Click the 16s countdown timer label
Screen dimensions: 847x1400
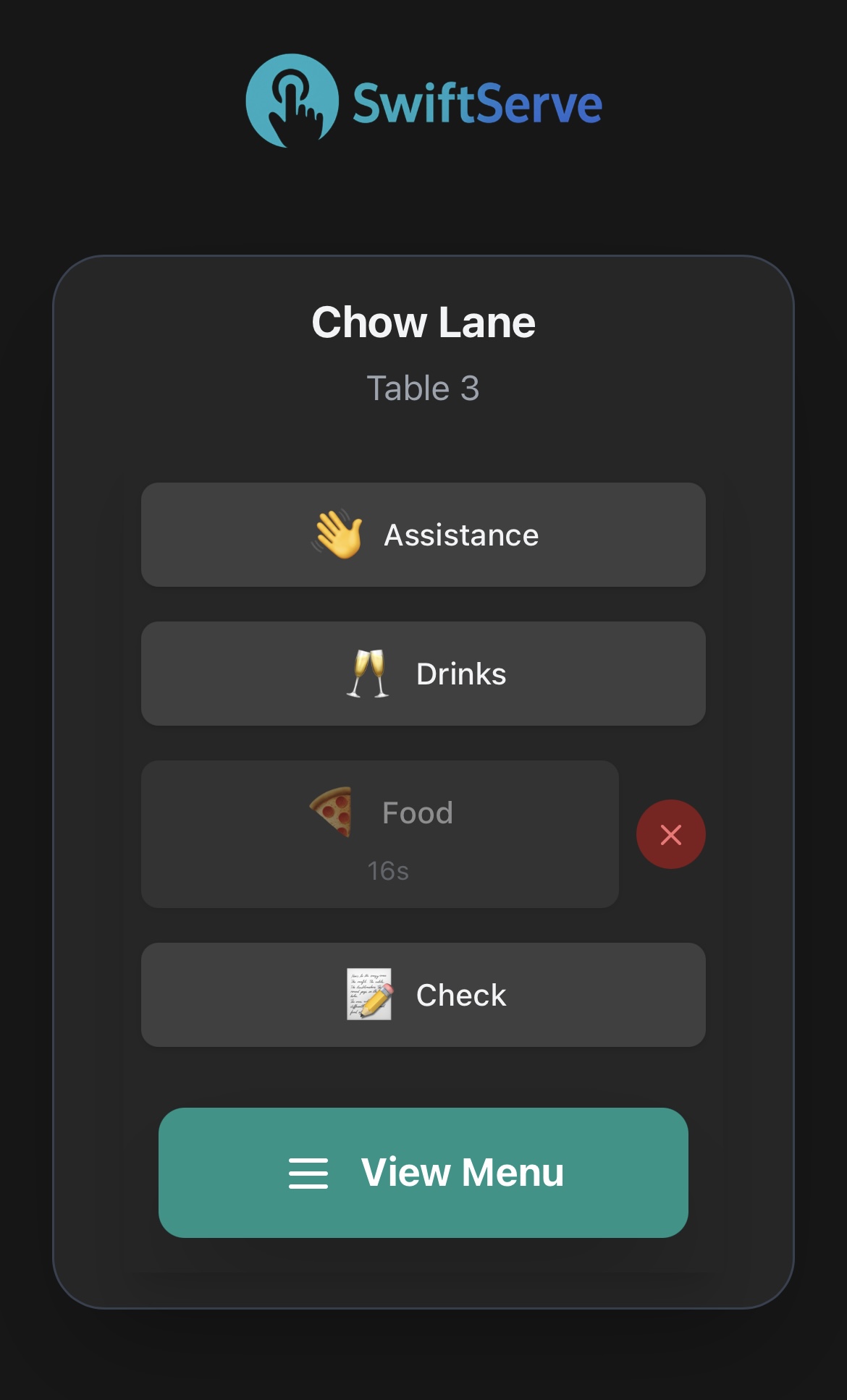tap(388, 871)
